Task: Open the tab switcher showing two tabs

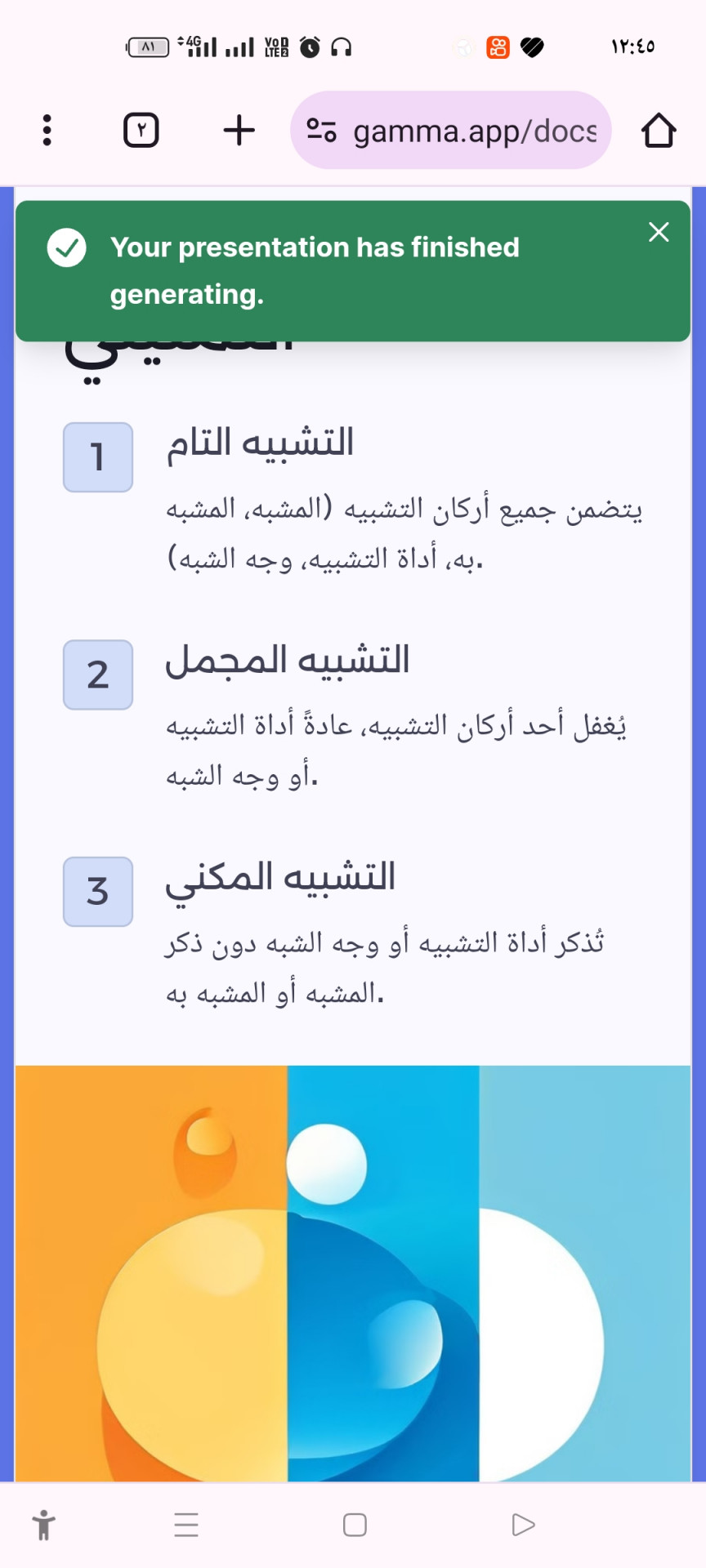Action: tap(141, 131)
